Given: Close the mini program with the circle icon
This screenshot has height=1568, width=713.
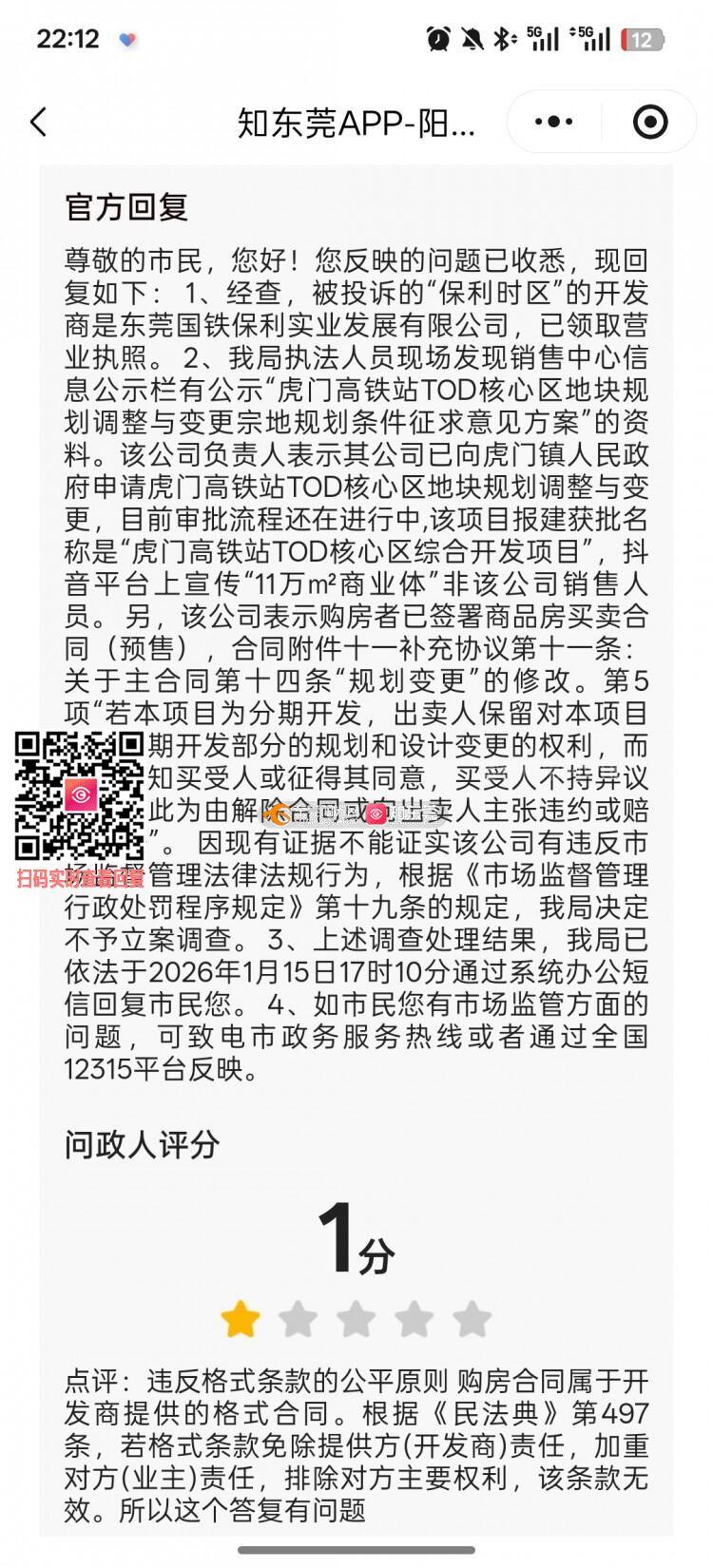Looking at the screenshot, I should point(650,122).
